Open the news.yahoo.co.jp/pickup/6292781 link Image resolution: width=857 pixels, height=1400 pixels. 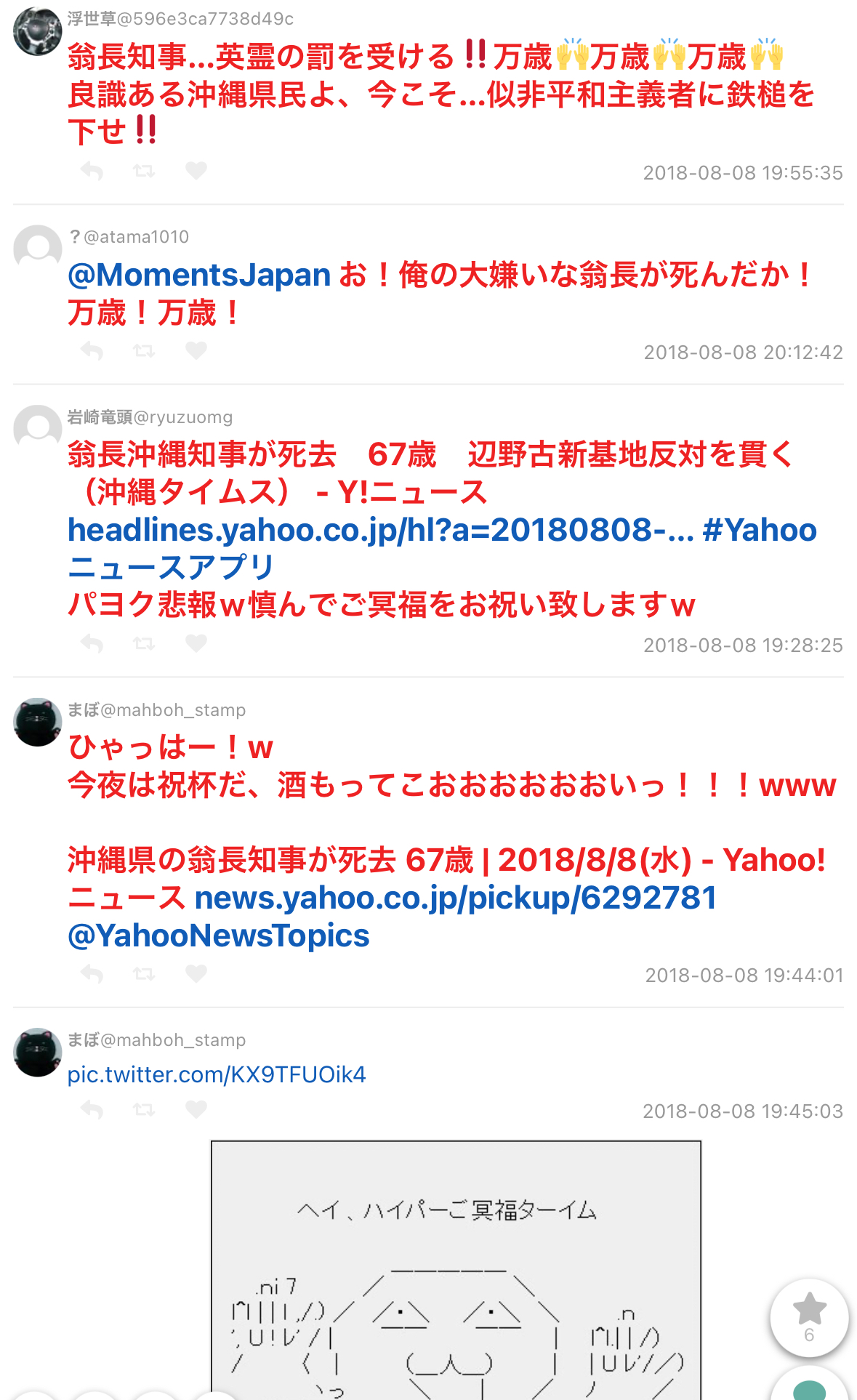[456, 898]
